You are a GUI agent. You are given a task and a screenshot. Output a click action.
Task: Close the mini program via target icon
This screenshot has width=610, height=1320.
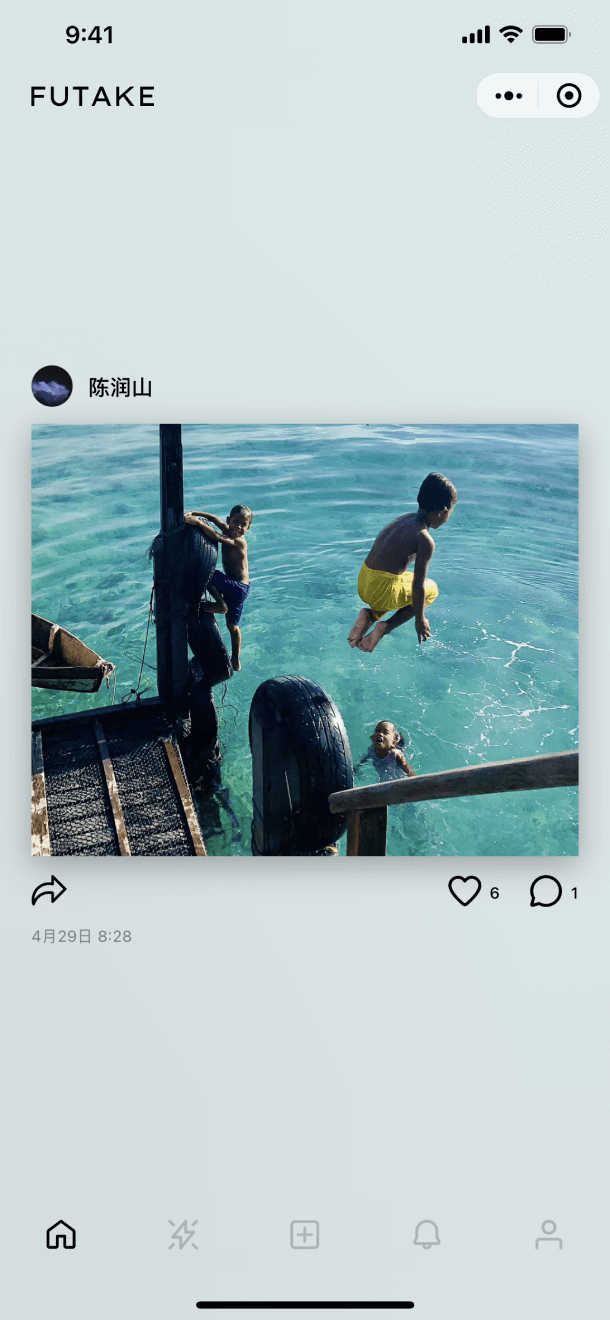tap(569, 96)
